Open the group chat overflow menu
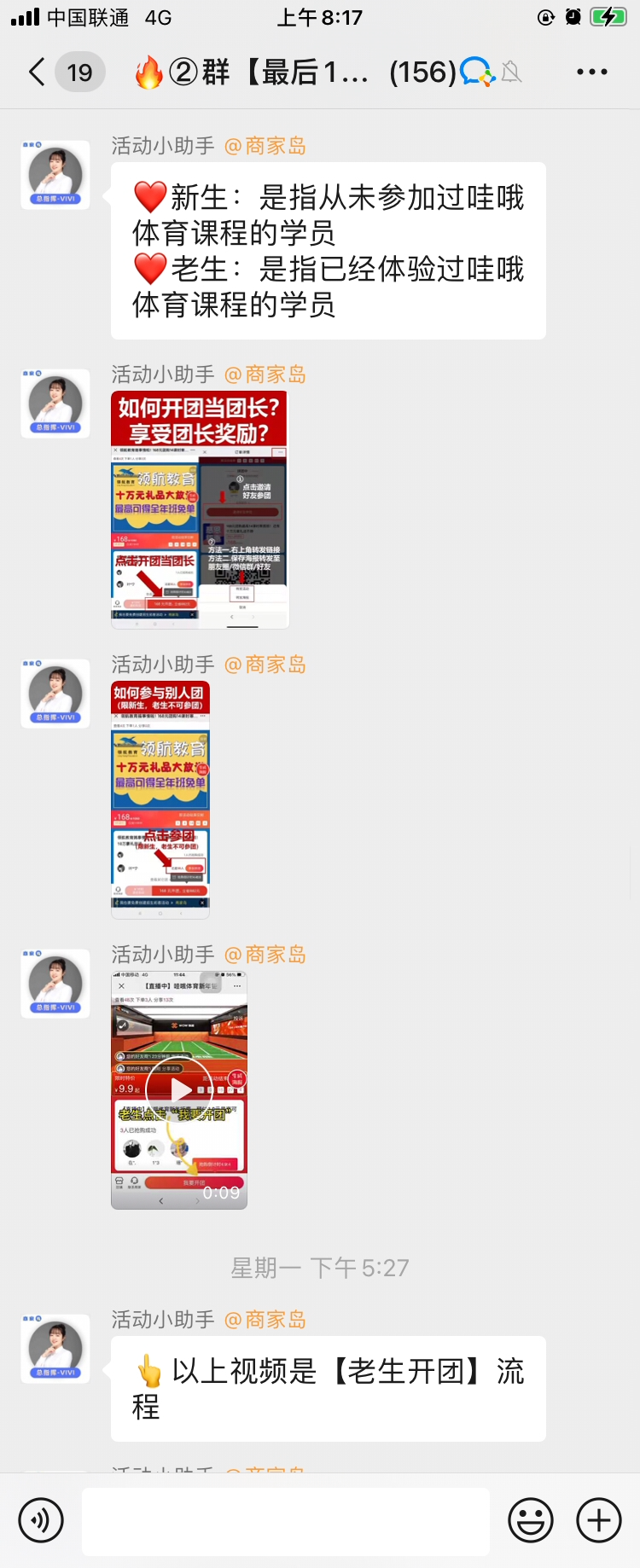Screen dimensions: 640x1568 591,73
